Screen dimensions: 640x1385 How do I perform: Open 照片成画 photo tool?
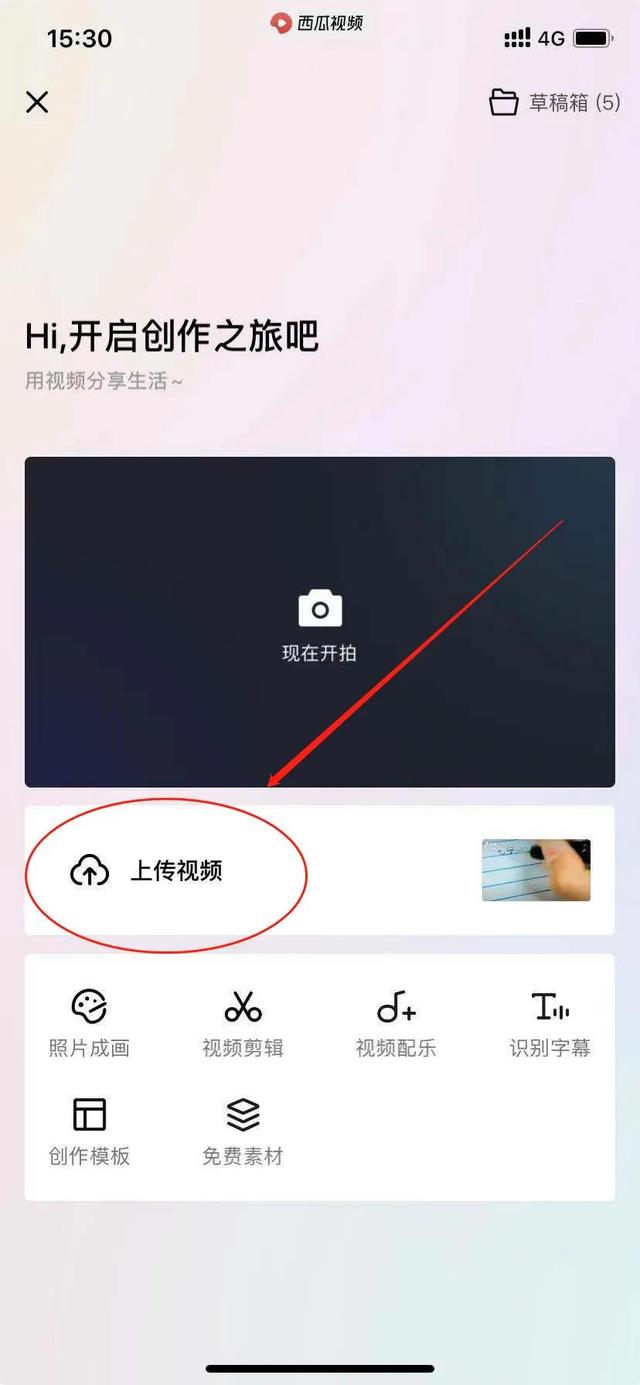[x=89, y=1023]
